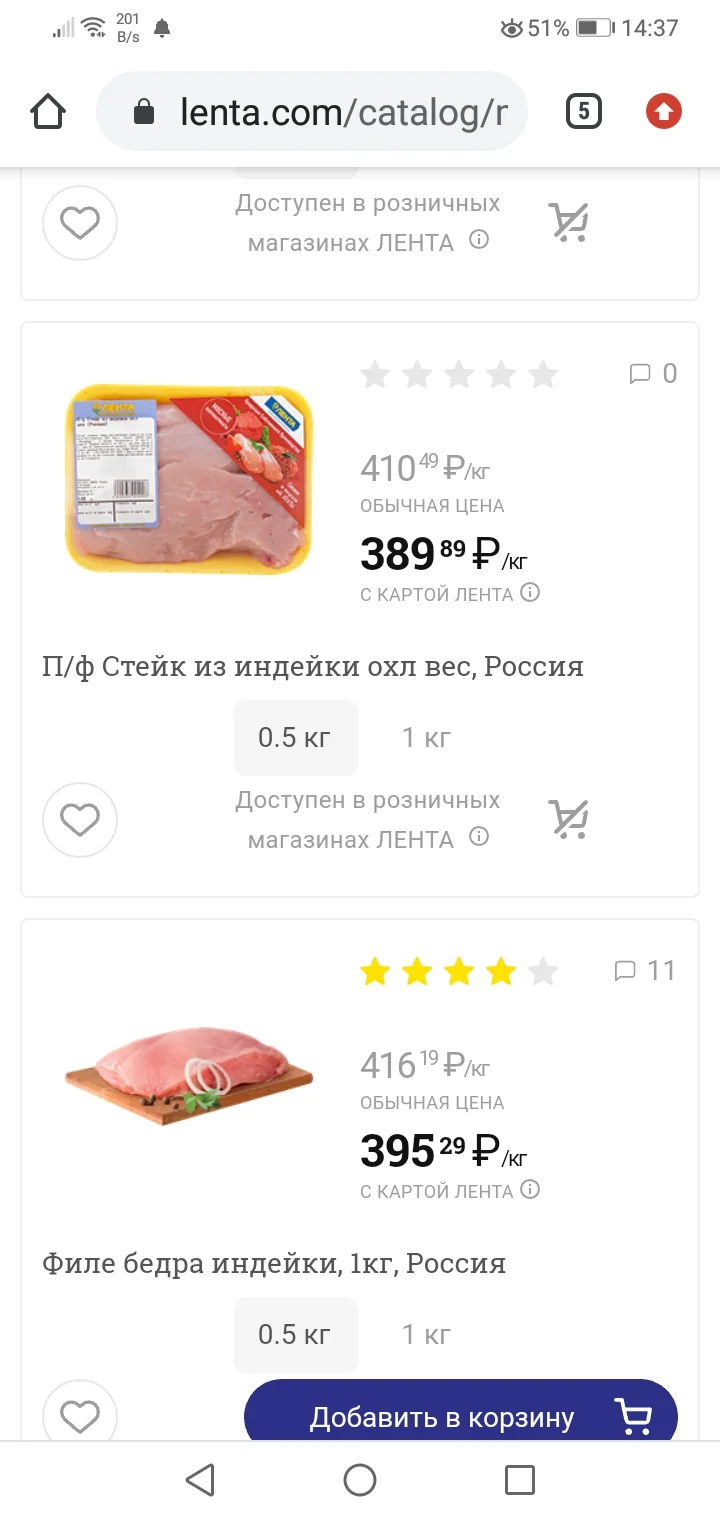Tap Добавить в корзину button
This screenshot has height=1520, width=720.
pos(460,1415)
